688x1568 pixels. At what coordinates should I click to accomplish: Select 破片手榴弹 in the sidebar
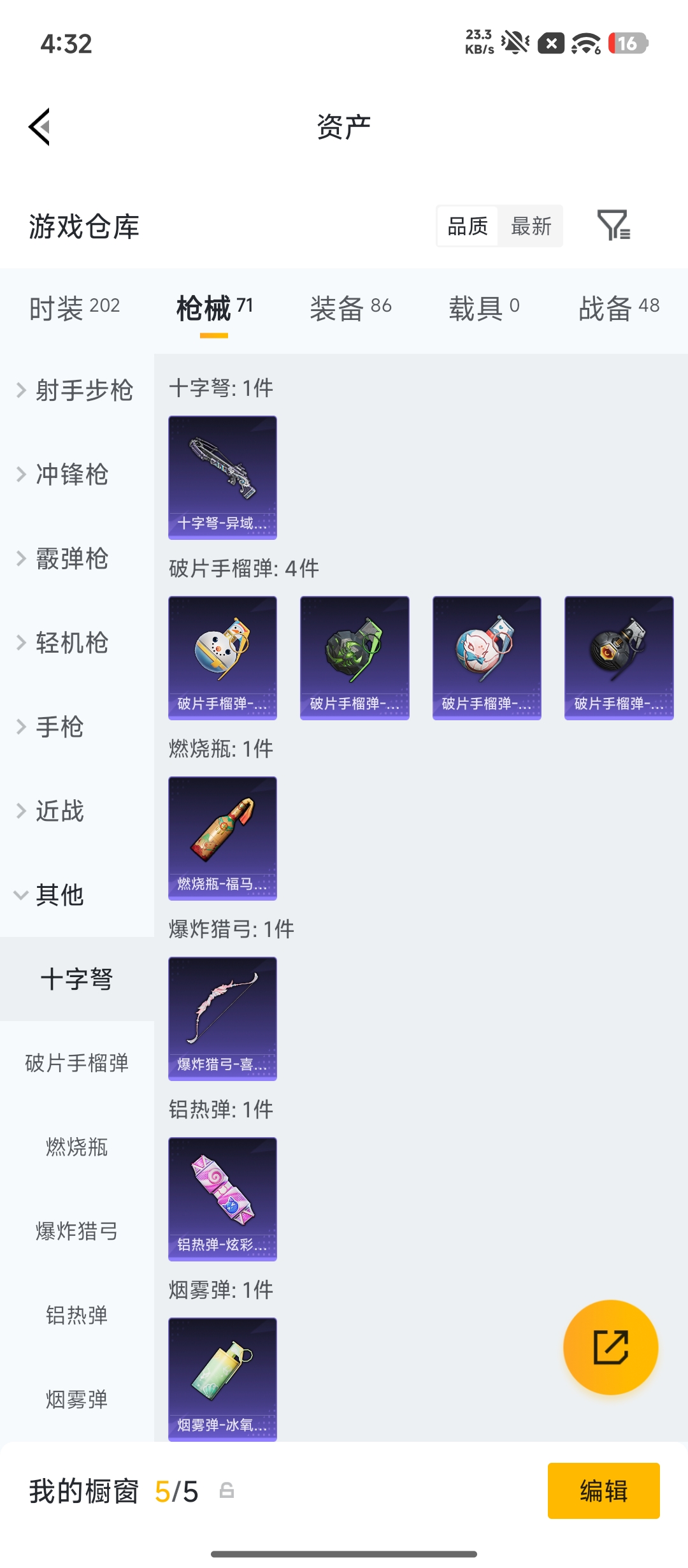click(76, 1063)
